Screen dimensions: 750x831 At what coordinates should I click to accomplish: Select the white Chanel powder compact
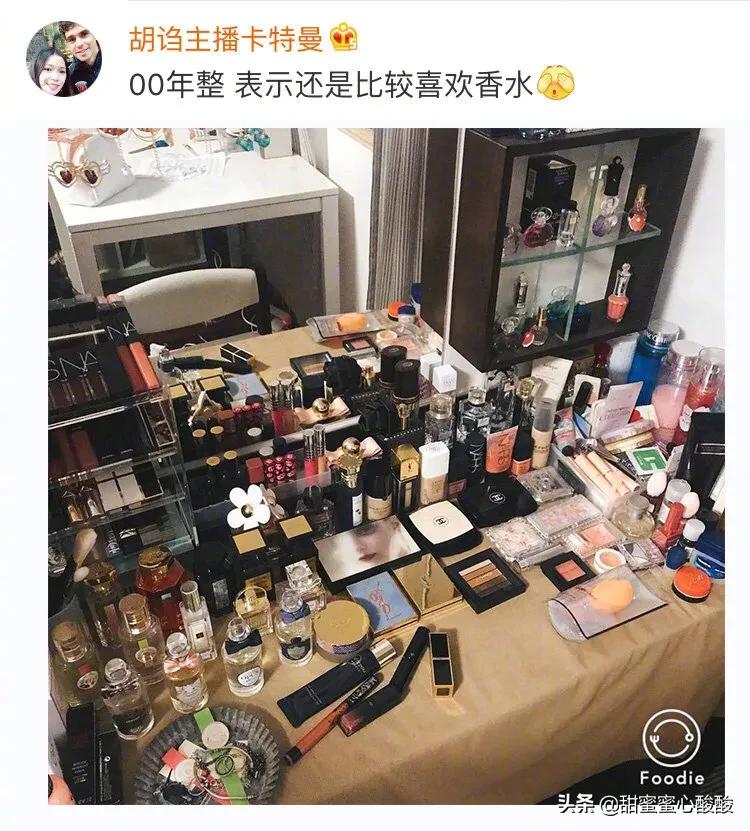pos(443,520)
